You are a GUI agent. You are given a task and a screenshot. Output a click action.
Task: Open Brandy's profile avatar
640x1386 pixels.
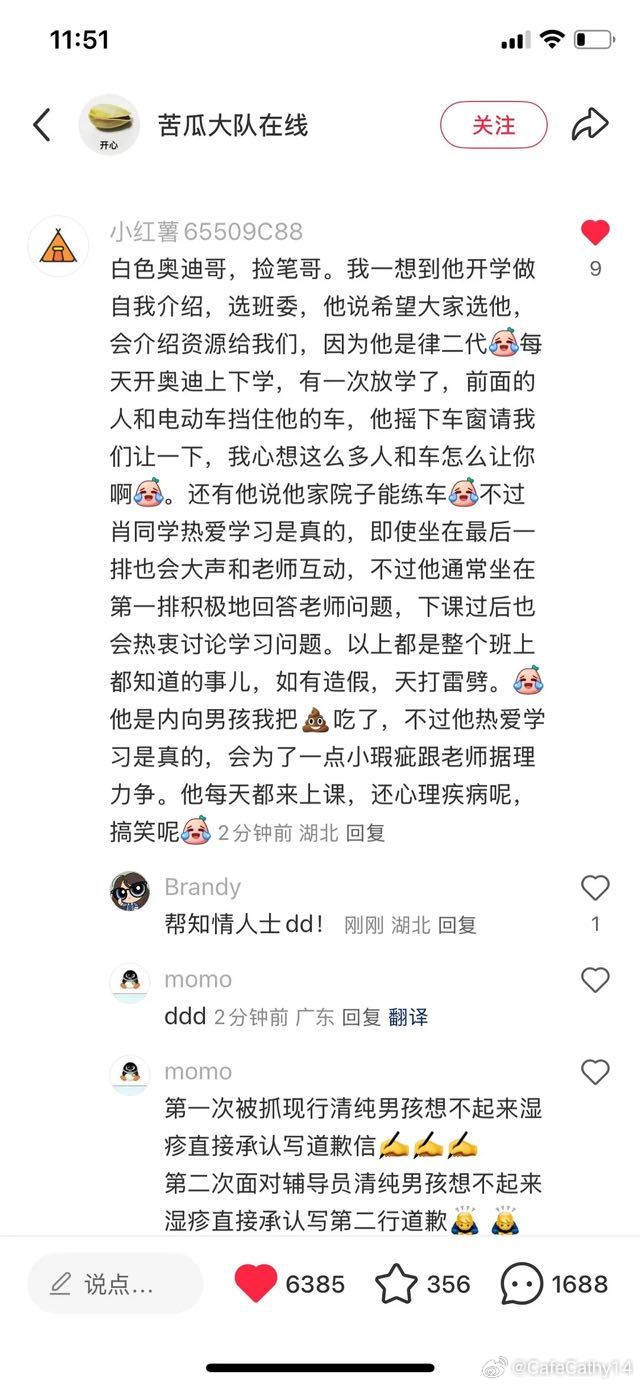pyautogui.click(x=129, y=890)
